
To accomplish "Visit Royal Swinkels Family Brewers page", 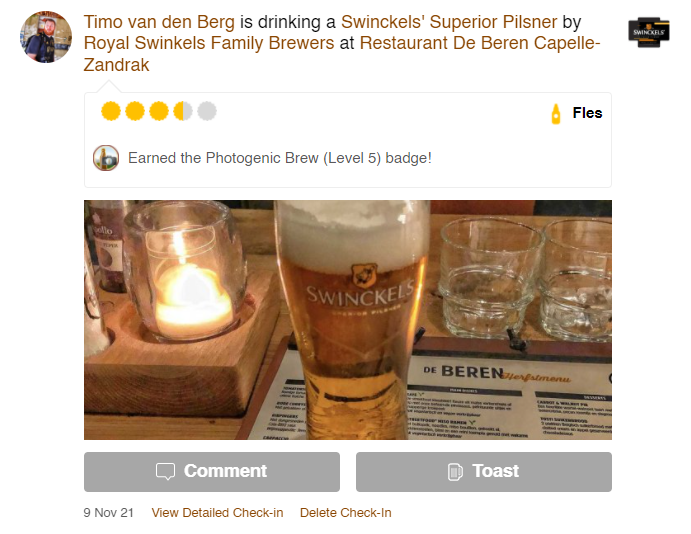I will [209, 43].
